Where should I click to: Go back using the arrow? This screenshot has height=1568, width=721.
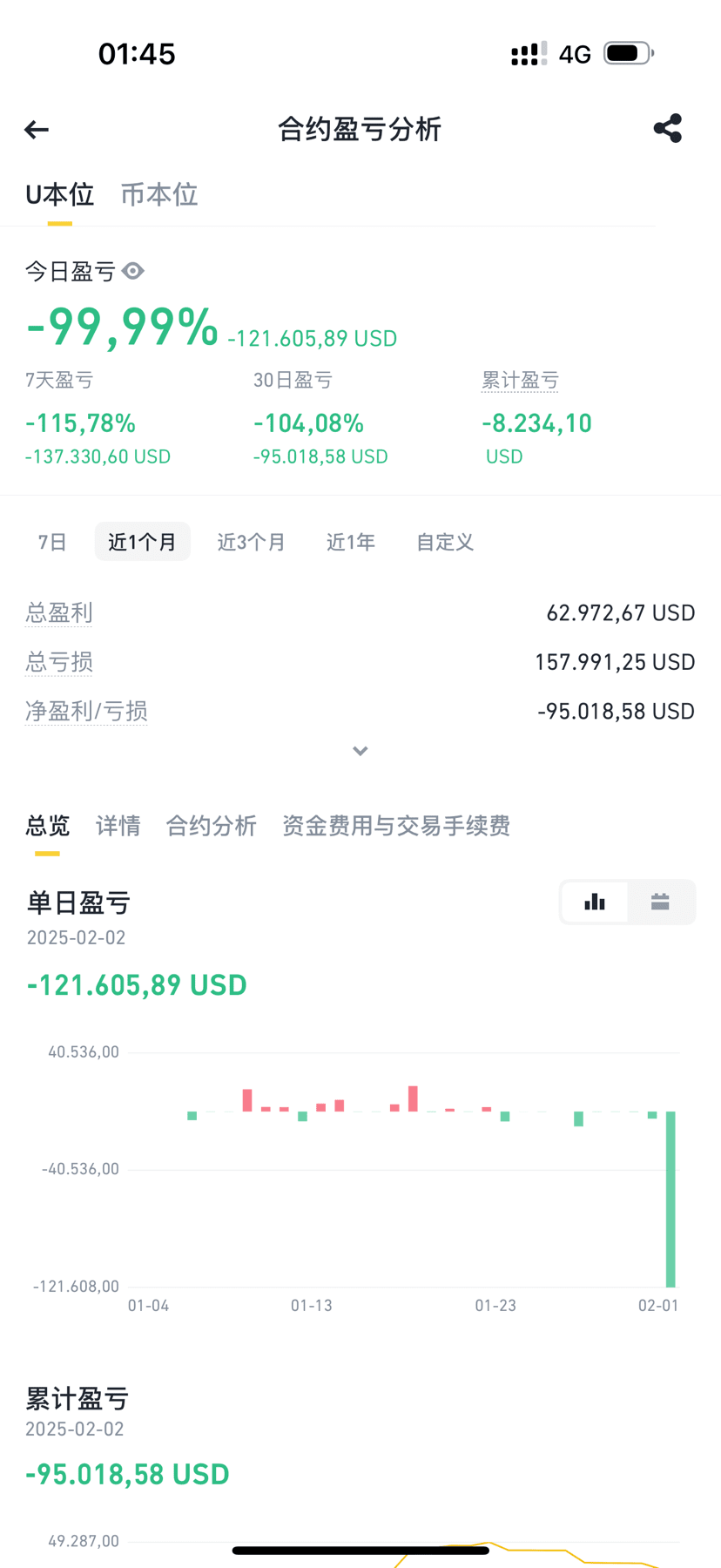(37, 130)
